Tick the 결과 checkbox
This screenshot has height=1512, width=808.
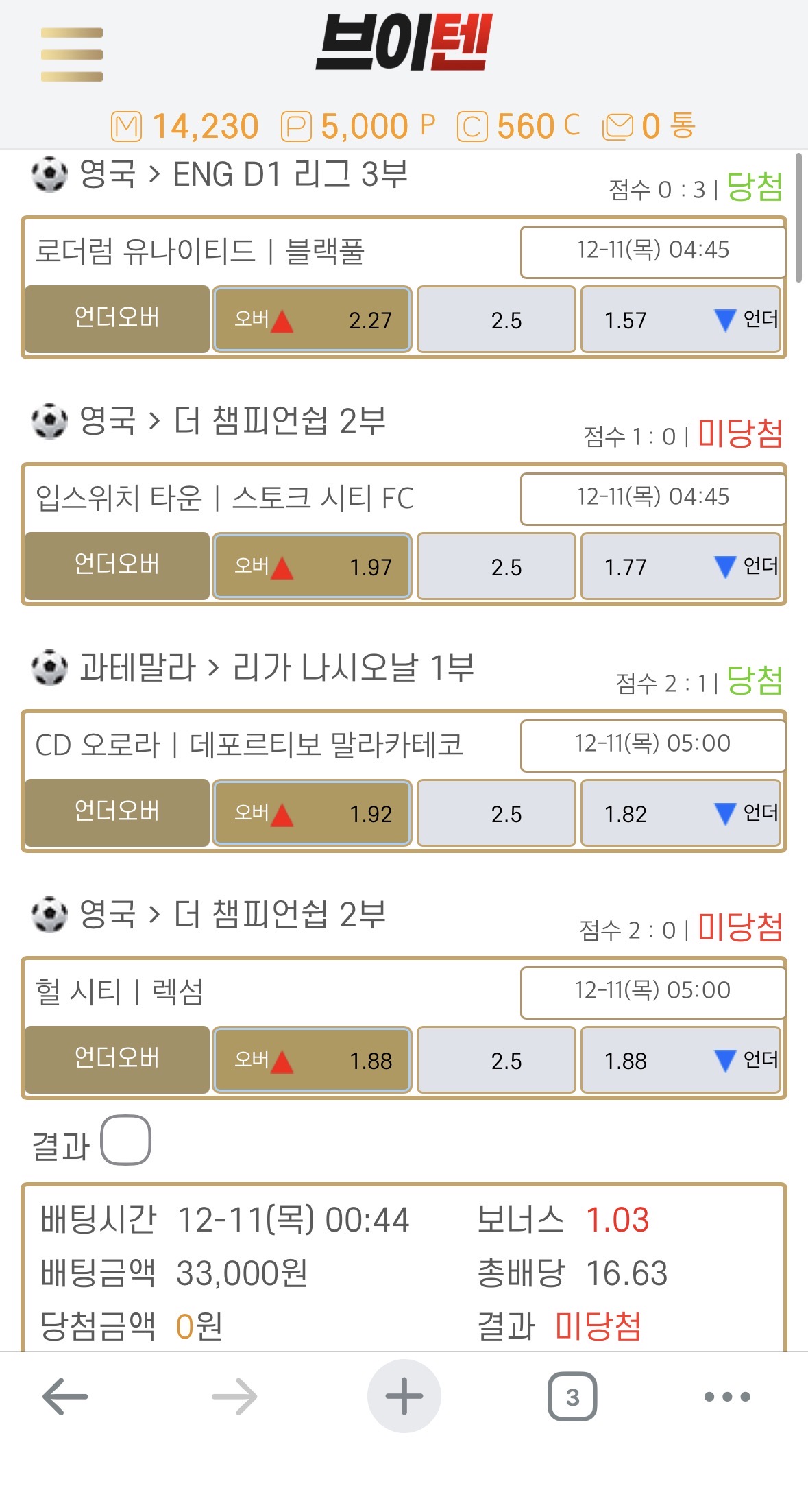[x=125, y=1140]
